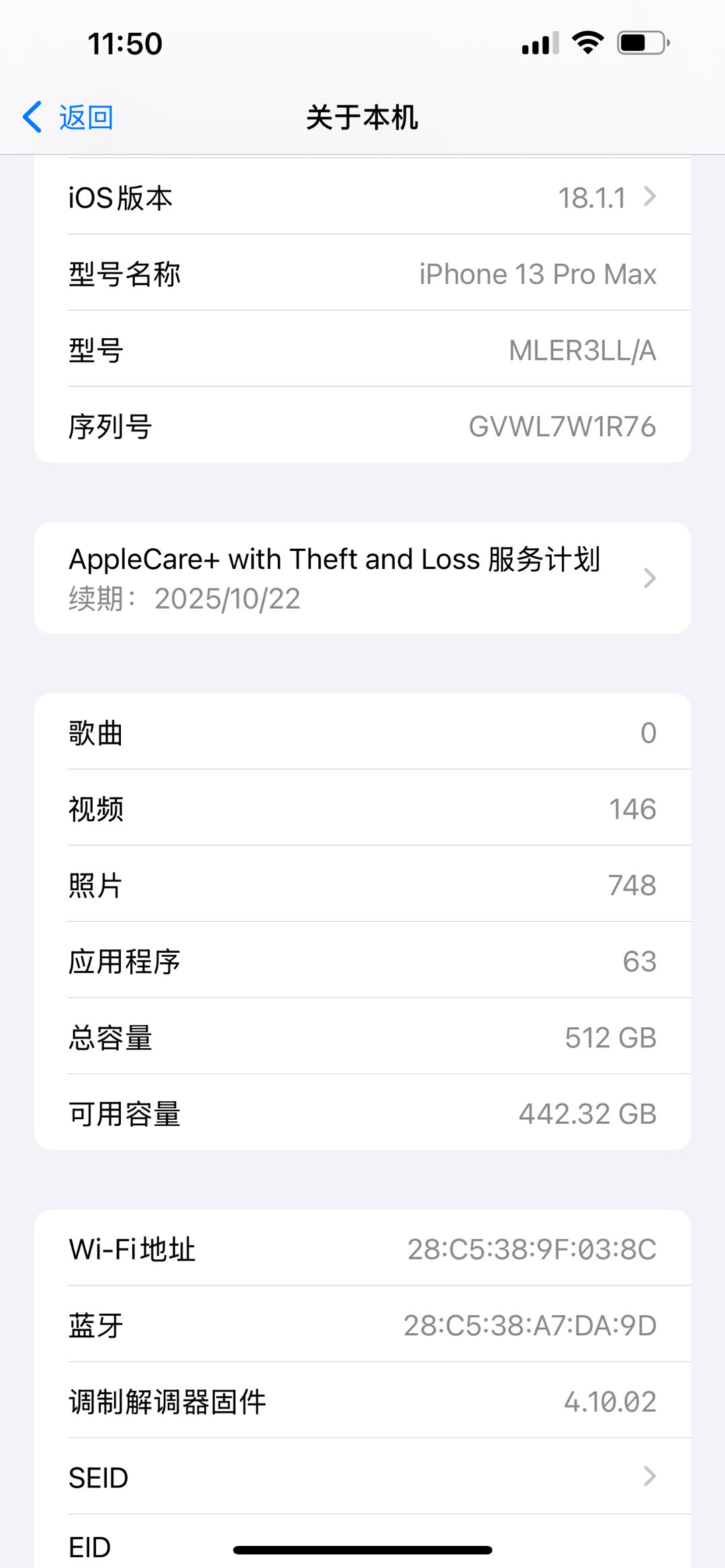
Task: Open the AppleCare+ with Theft and Loss 服务计划
Action: 362,578
